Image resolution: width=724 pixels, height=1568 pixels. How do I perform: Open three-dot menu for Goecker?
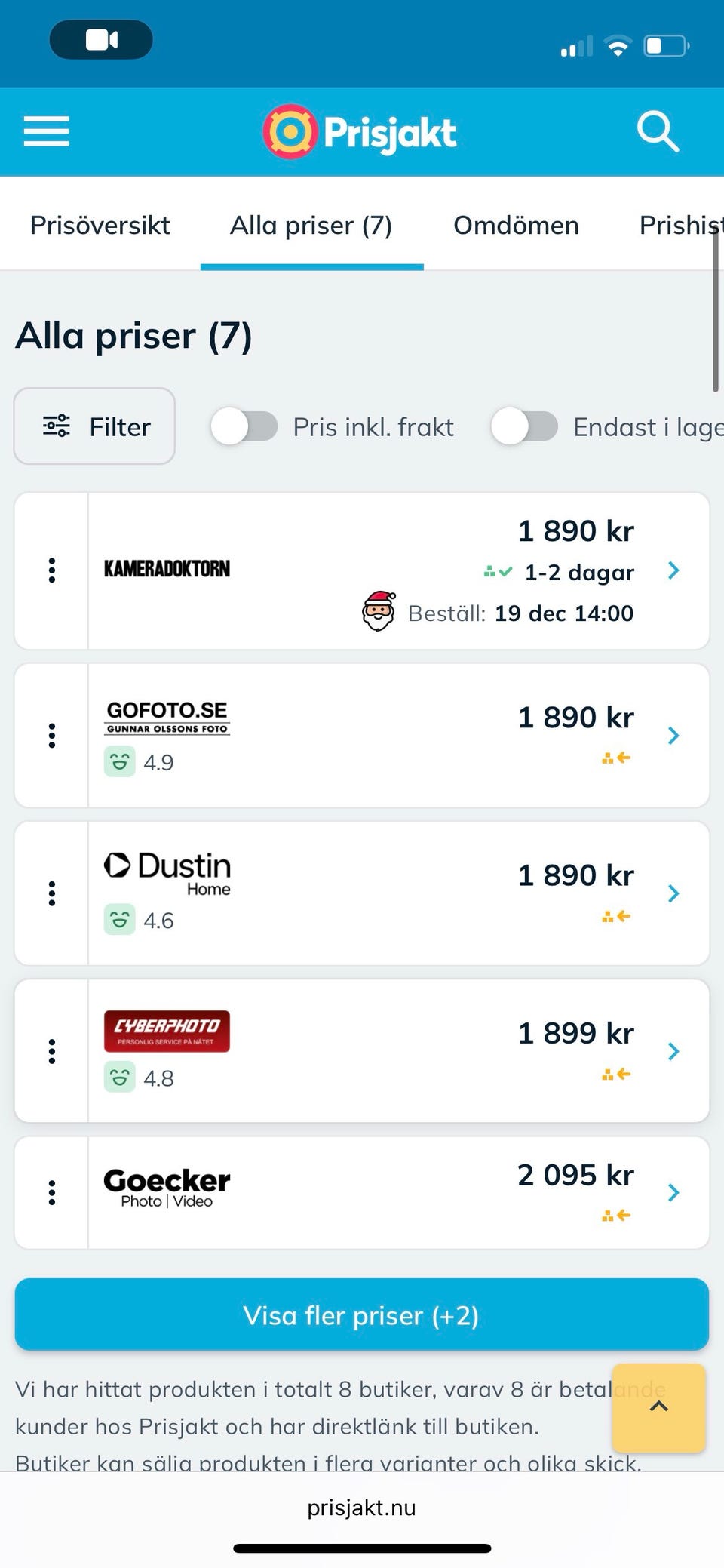point(52,1193)
